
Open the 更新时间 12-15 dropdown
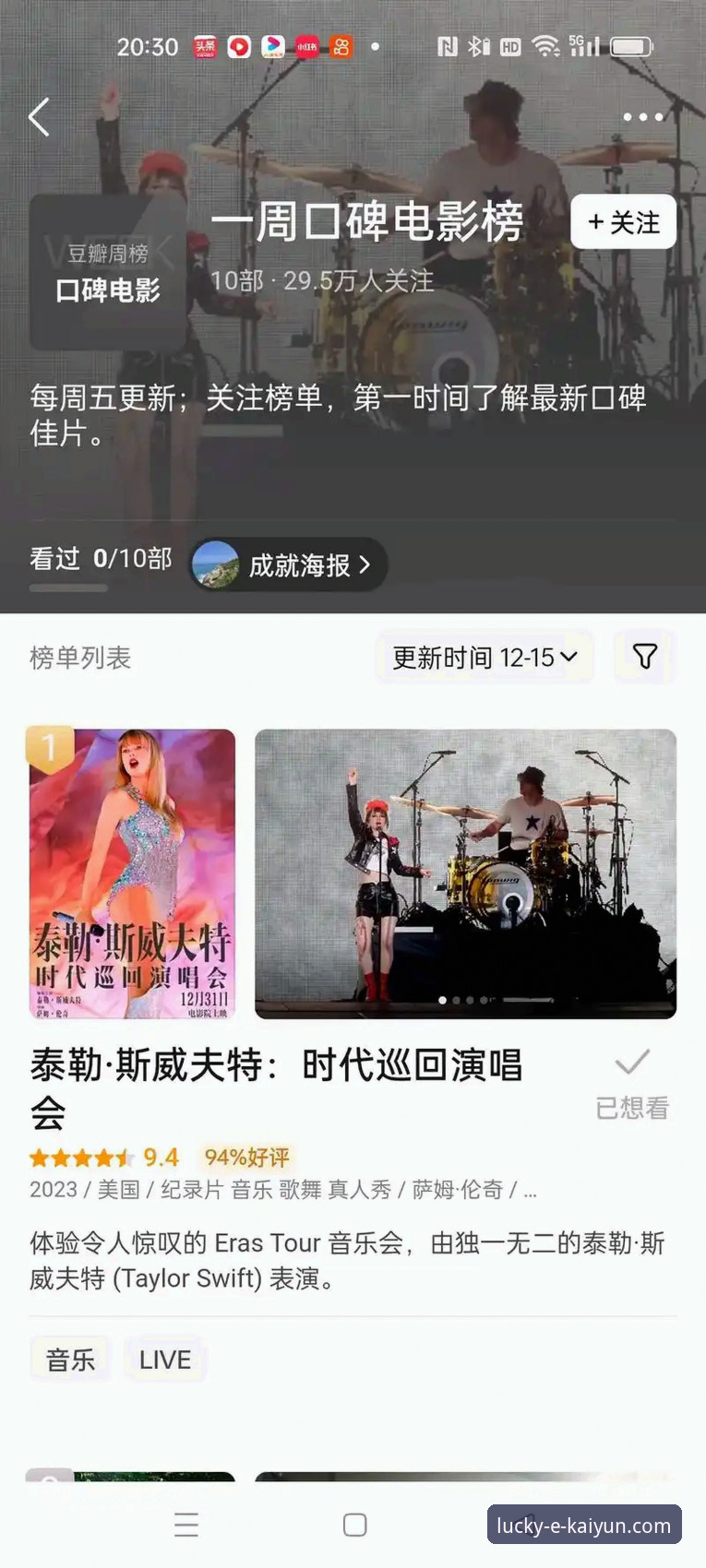(x=485, y=657)
